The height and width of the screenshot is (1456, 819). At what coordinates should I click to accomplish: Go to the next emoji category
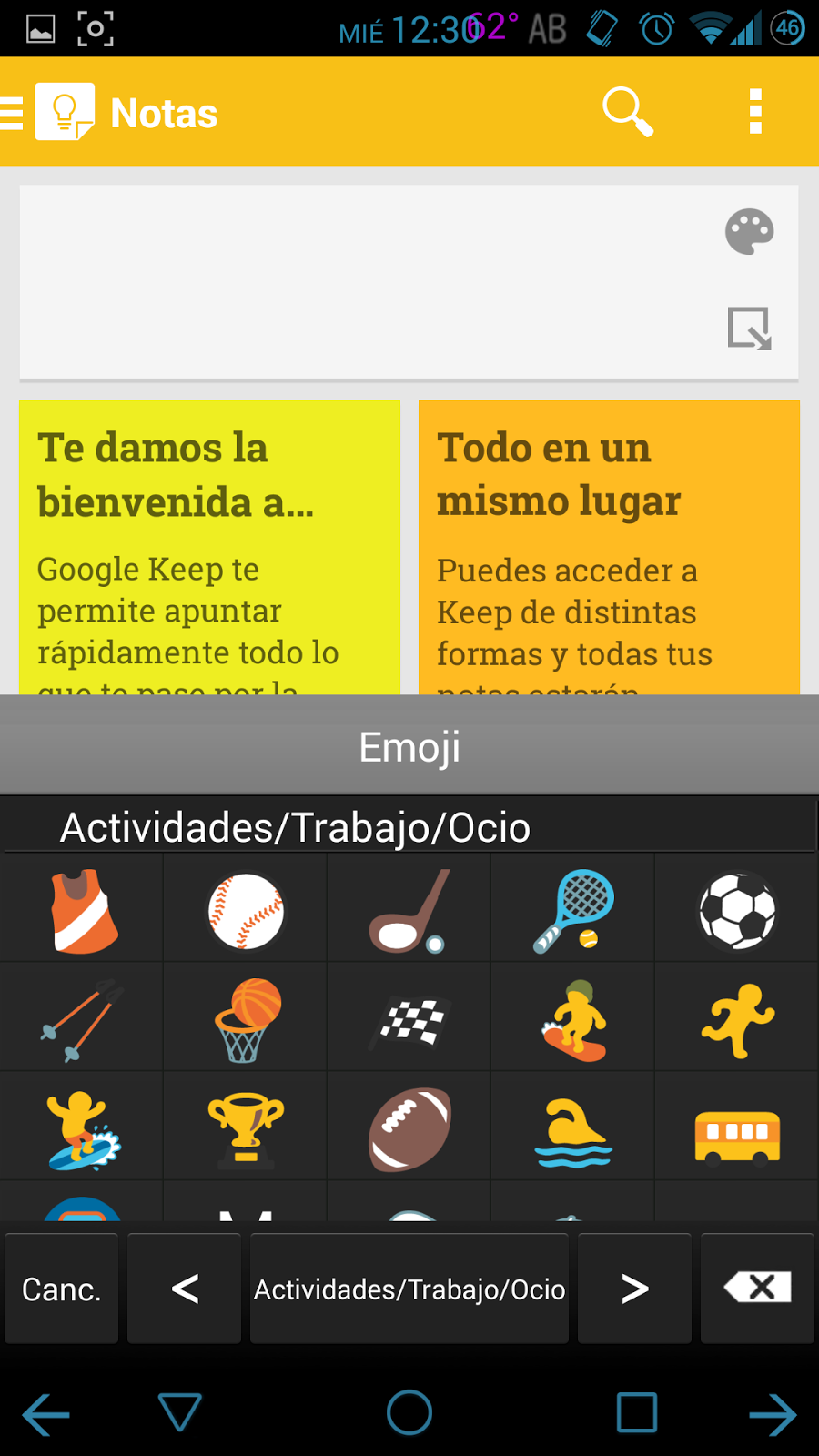coord(634,1289)
